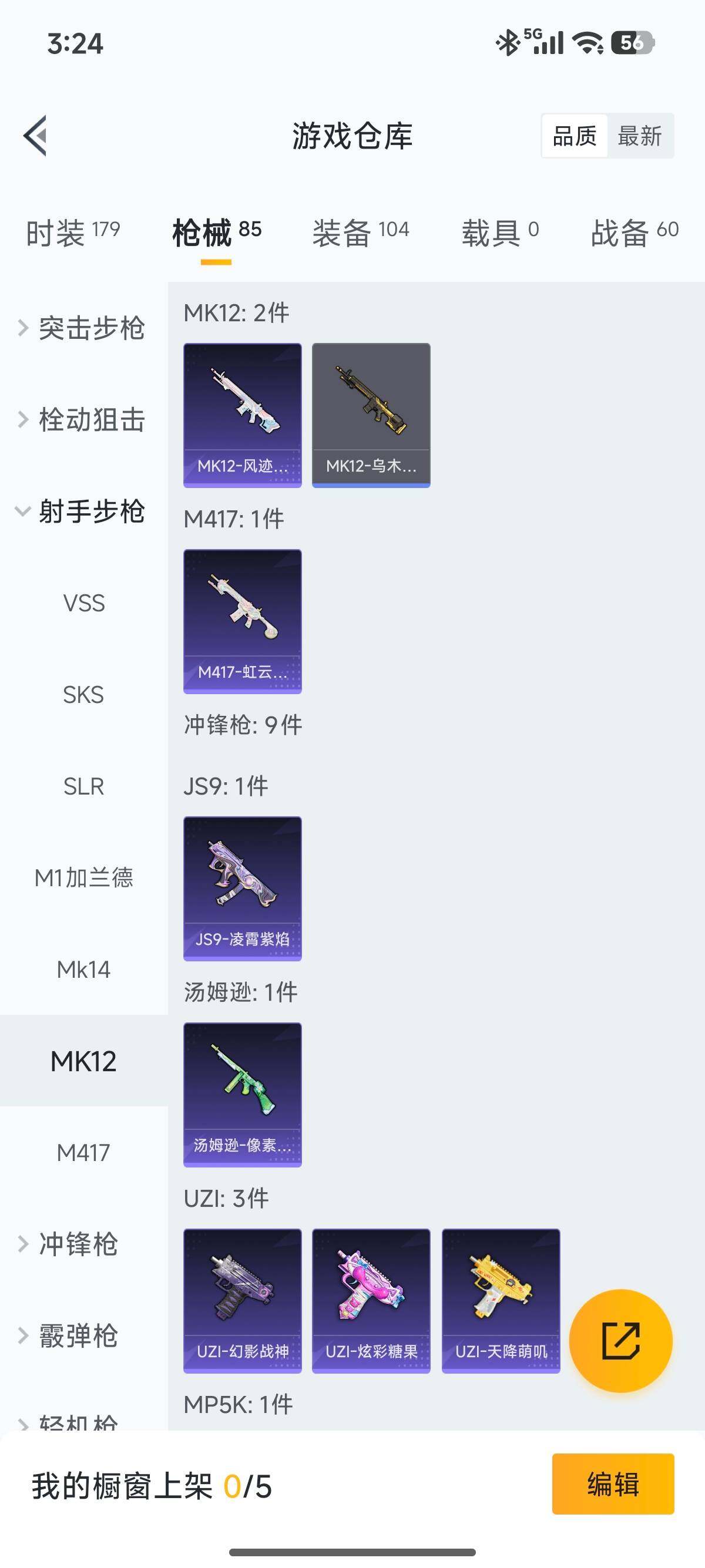View the JS9-凌霄紫焰 skin
Image resolution: width=705 pixels, height=1568 pixels.
[x=241, y=889]
